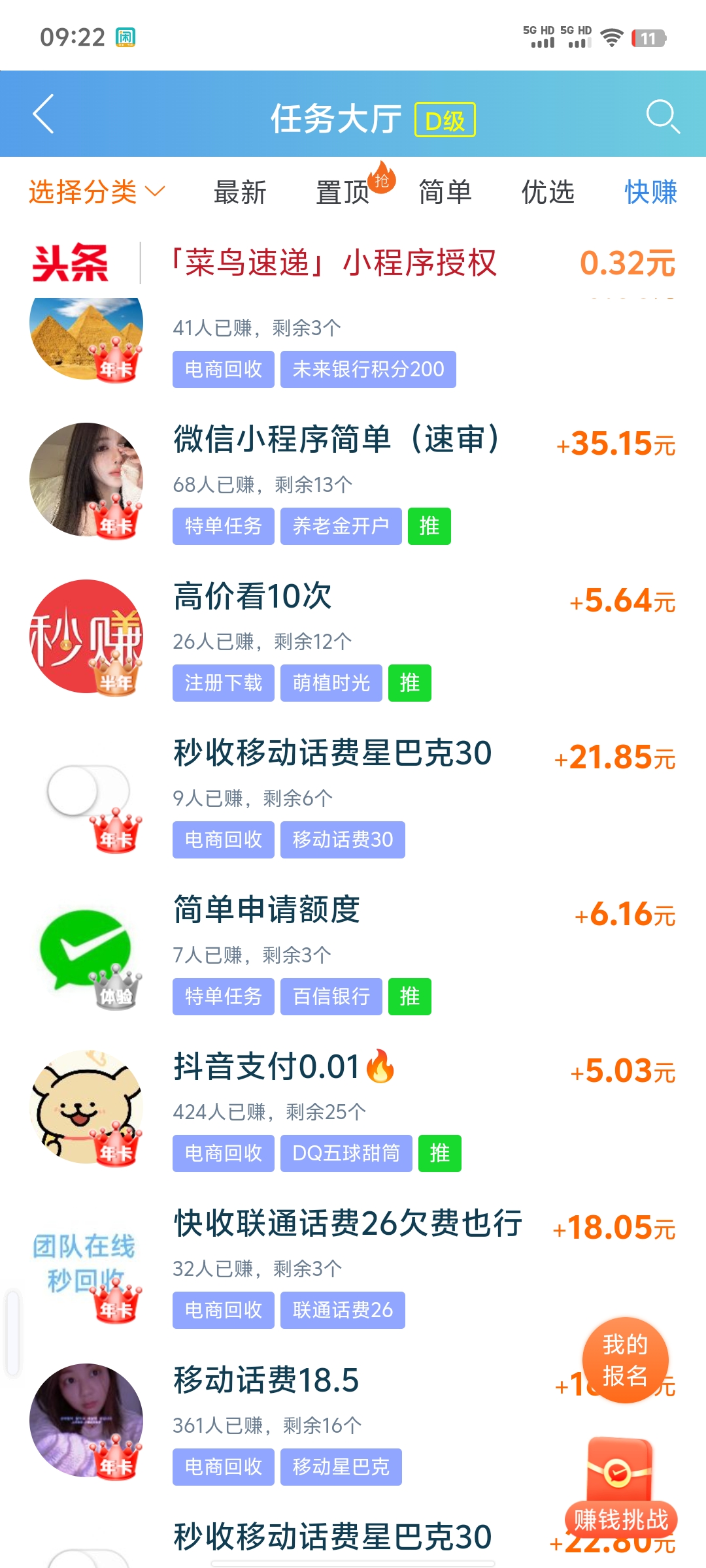Toggle the 推 button beside 简单申请额度
The image size is (706, 1568).
409,996
